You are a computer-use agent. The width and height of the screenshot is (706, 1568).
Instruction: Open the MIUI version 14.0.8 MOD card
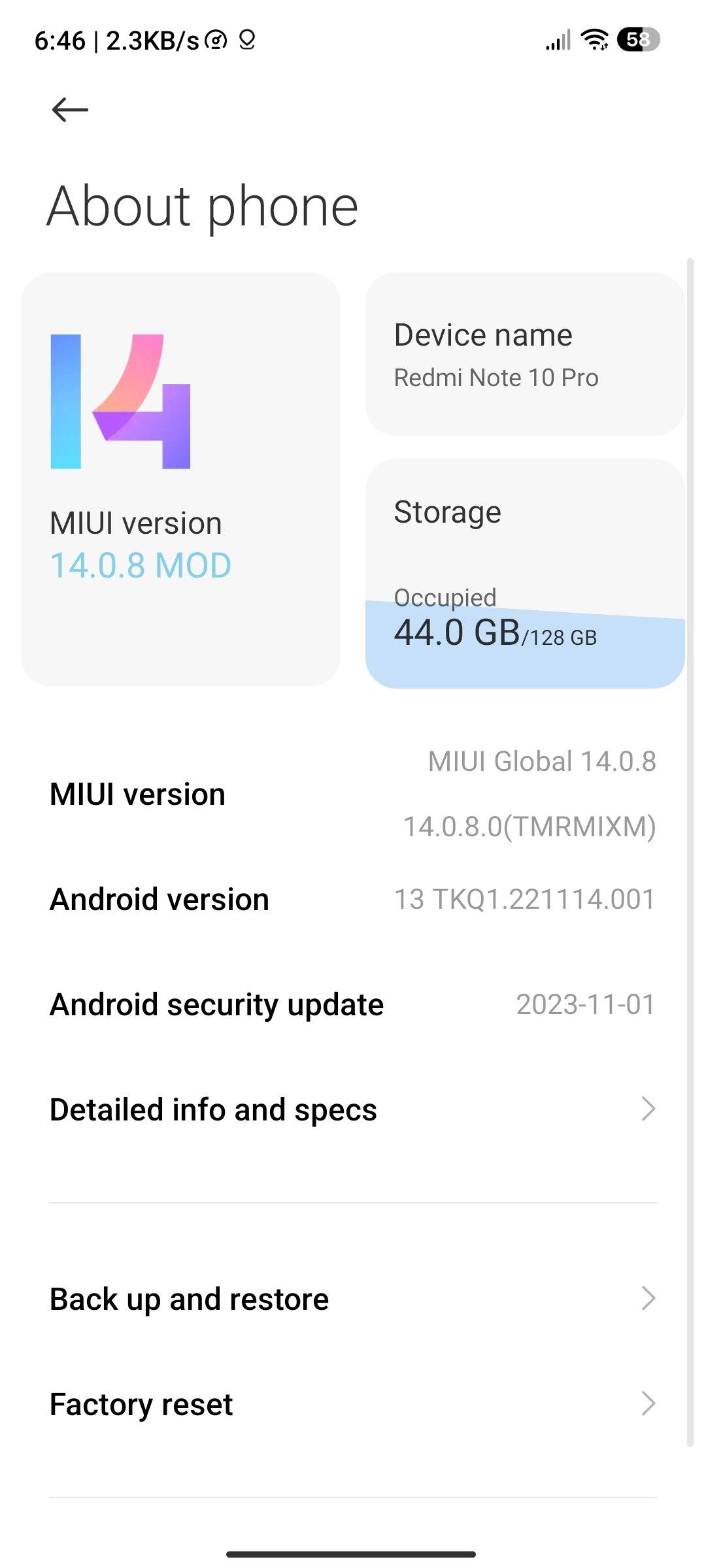[180, 480]
